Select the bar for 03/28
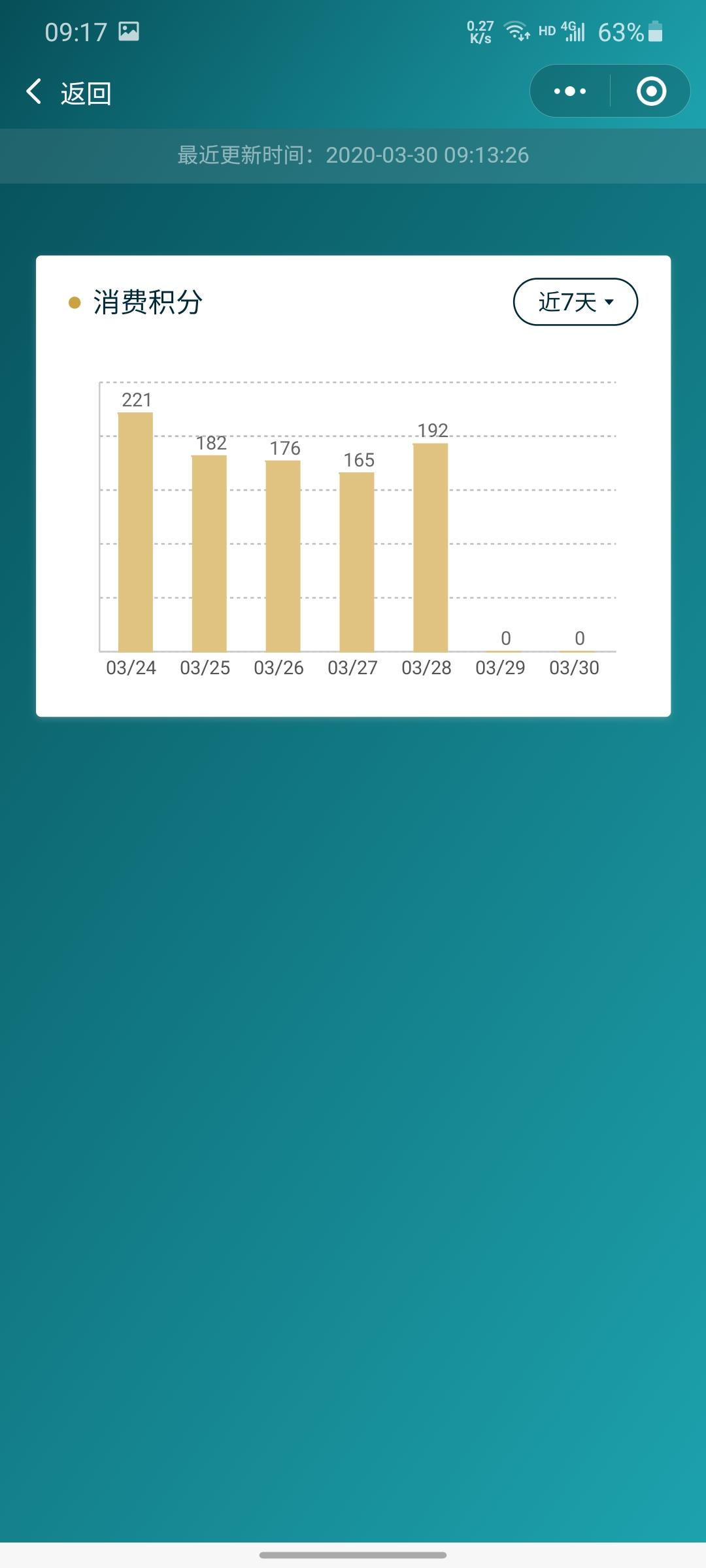Image resolution: width=706 pixels, height=1568 pixels. click(430, 547)
